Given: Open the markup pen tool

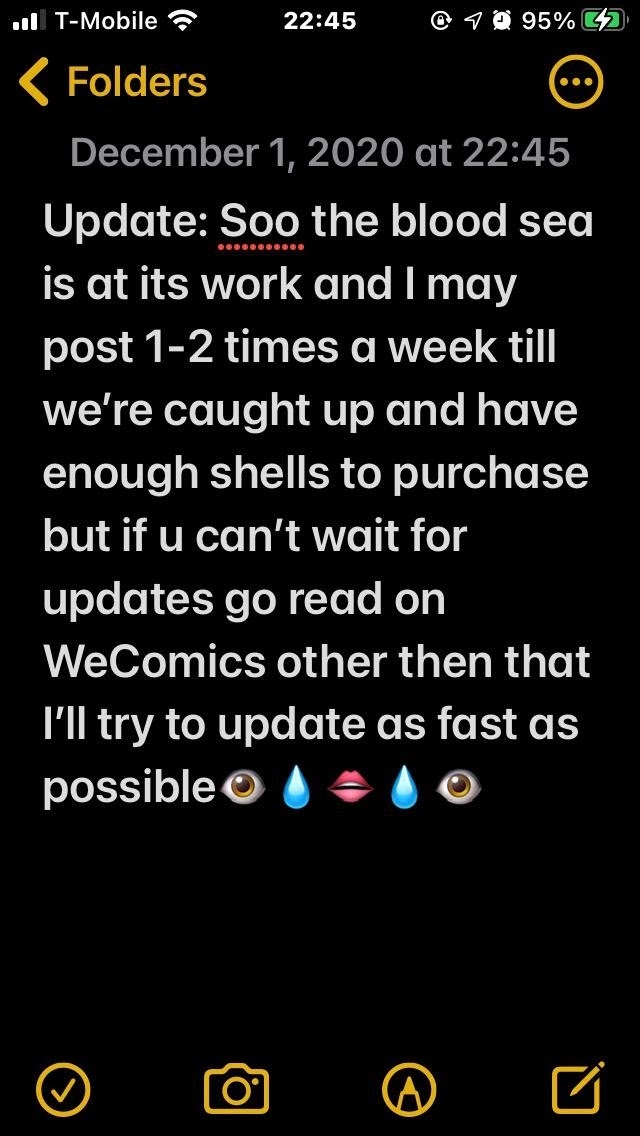Looking at the screenshot, I should pos(410,1088).
